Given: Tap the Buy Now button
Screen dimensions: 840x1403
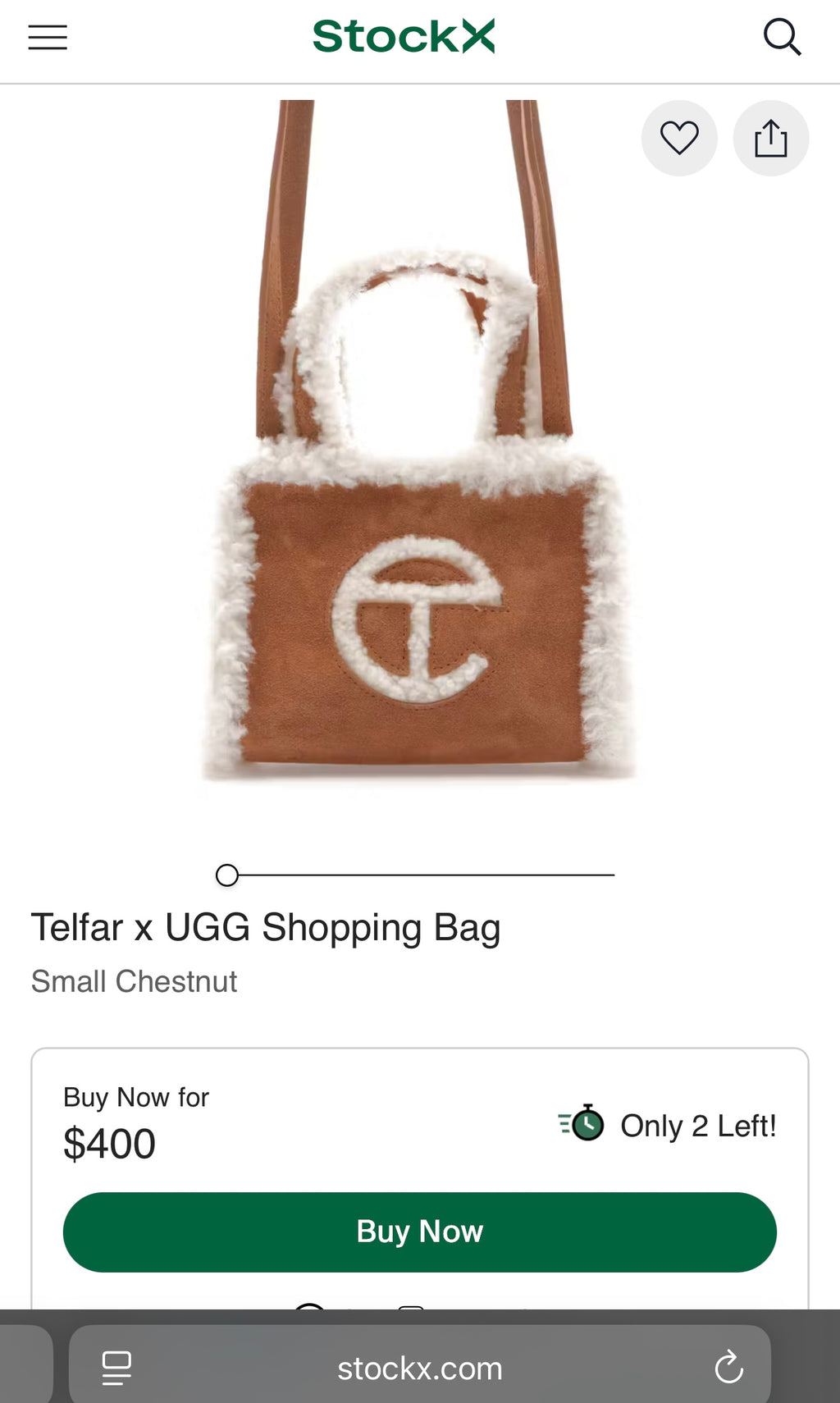Looking at the screenshot, I should (419, 1232).
